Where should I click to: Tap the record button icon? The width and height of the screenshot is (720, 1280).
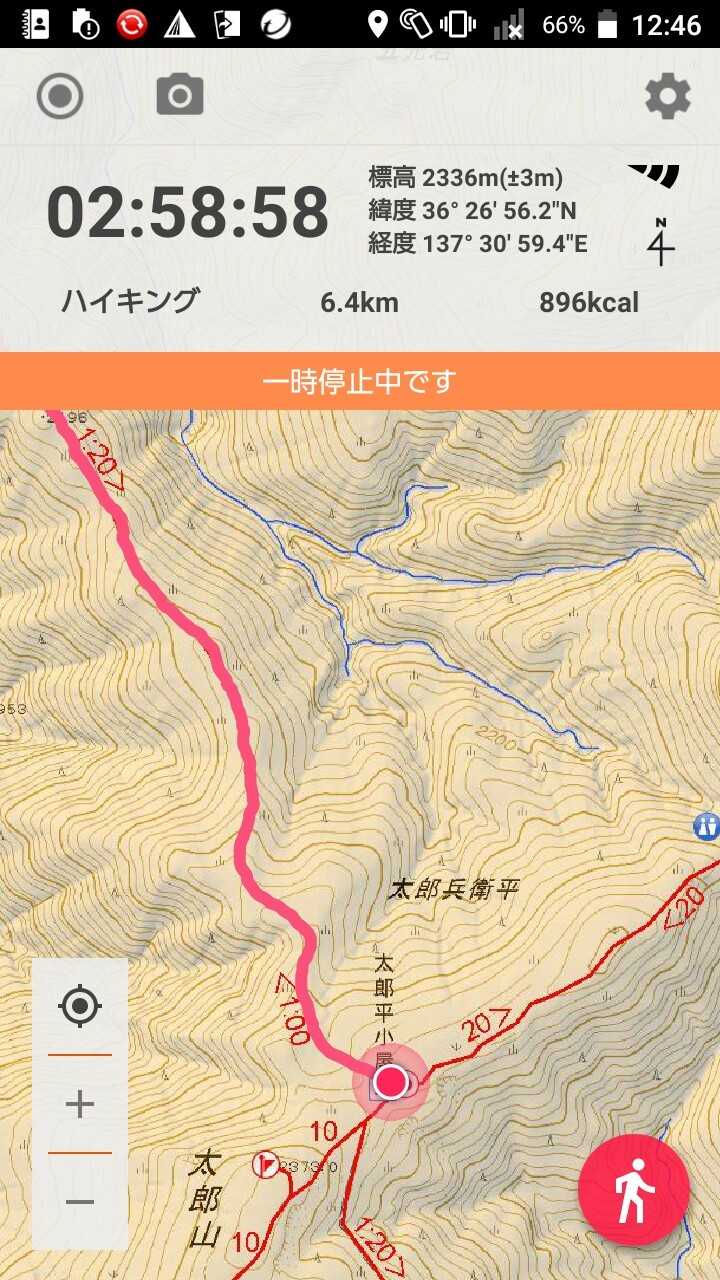[x=60, y=97]
